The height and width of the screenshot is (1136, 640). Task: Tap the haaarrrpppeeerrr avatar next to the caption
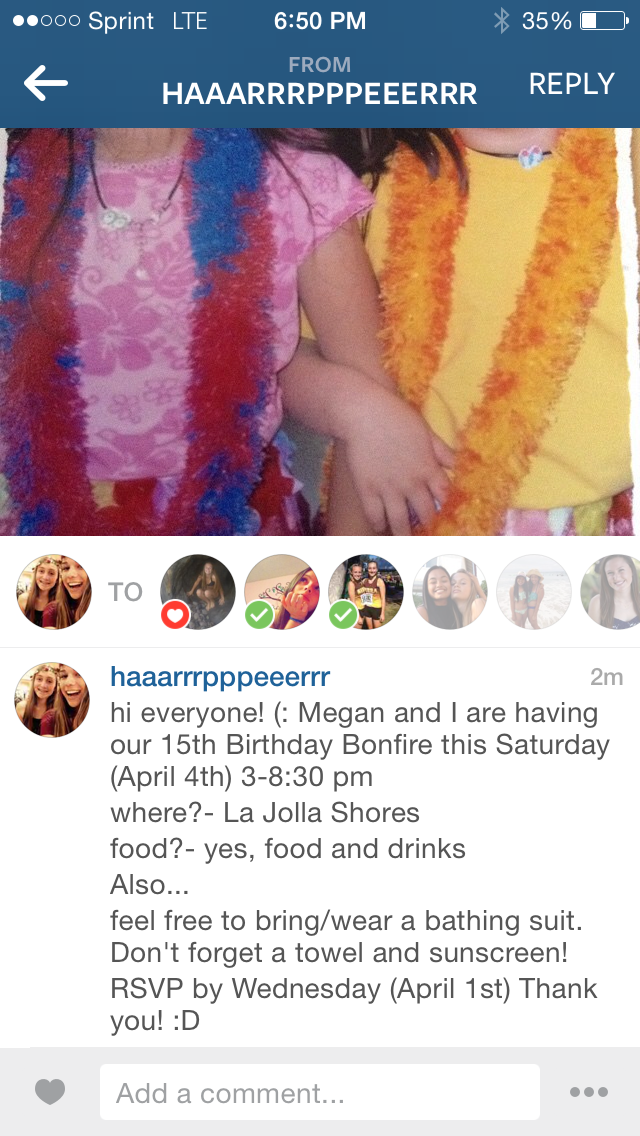click(x=52, y=700)
